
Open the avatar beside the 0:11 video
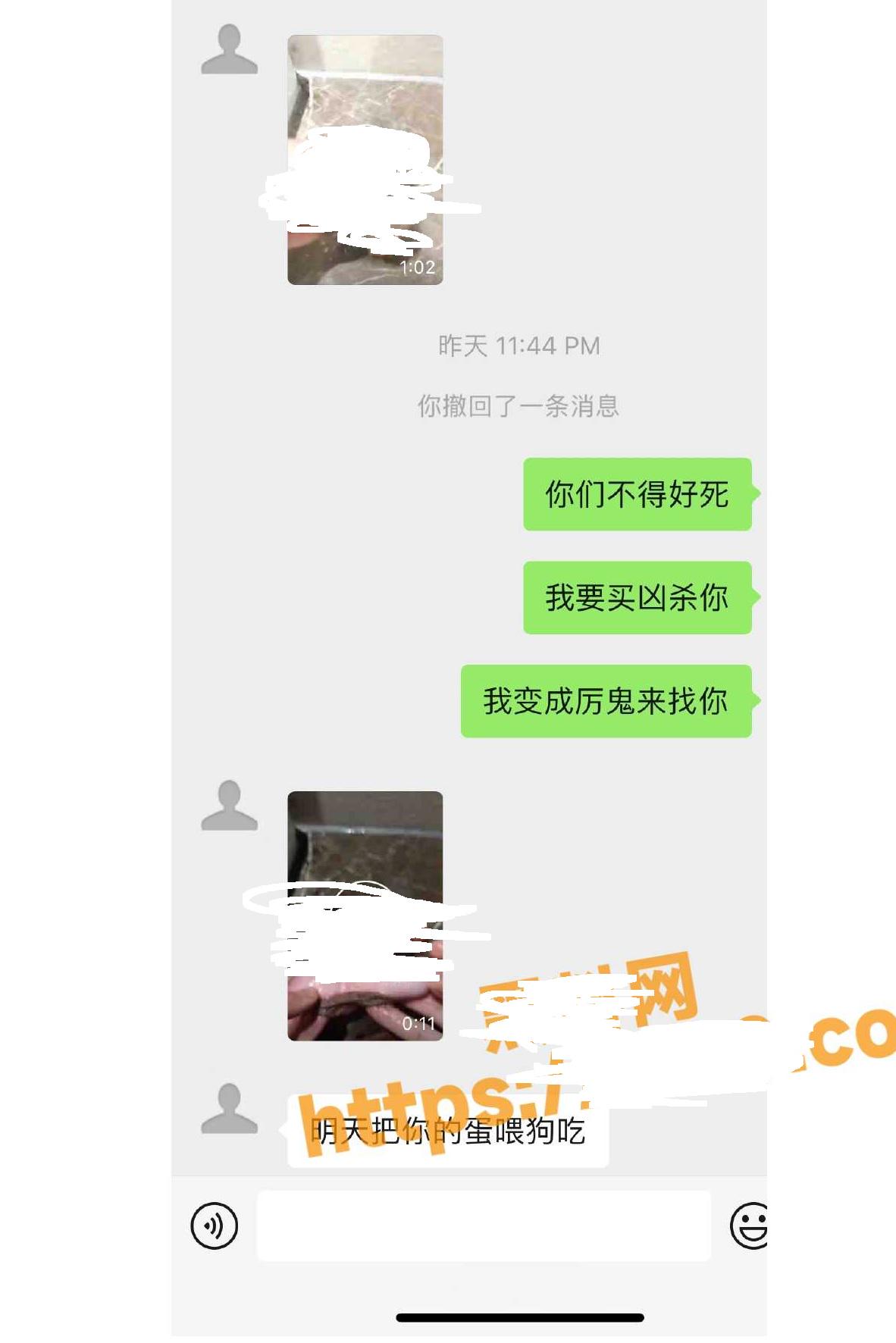[x=230, y=806]
